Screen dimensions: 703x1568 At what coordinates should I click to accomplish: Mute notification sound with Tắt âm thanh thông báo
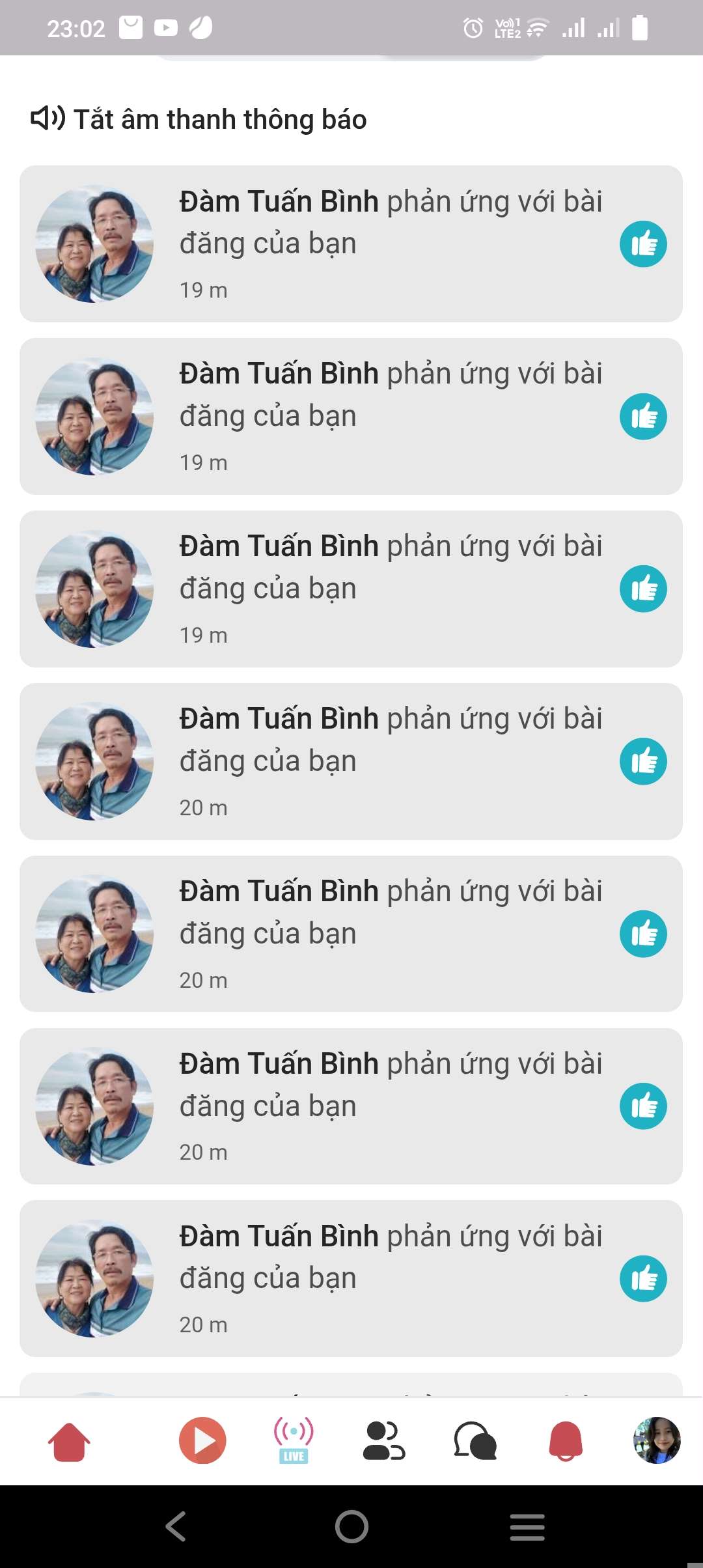coord(199,119)
